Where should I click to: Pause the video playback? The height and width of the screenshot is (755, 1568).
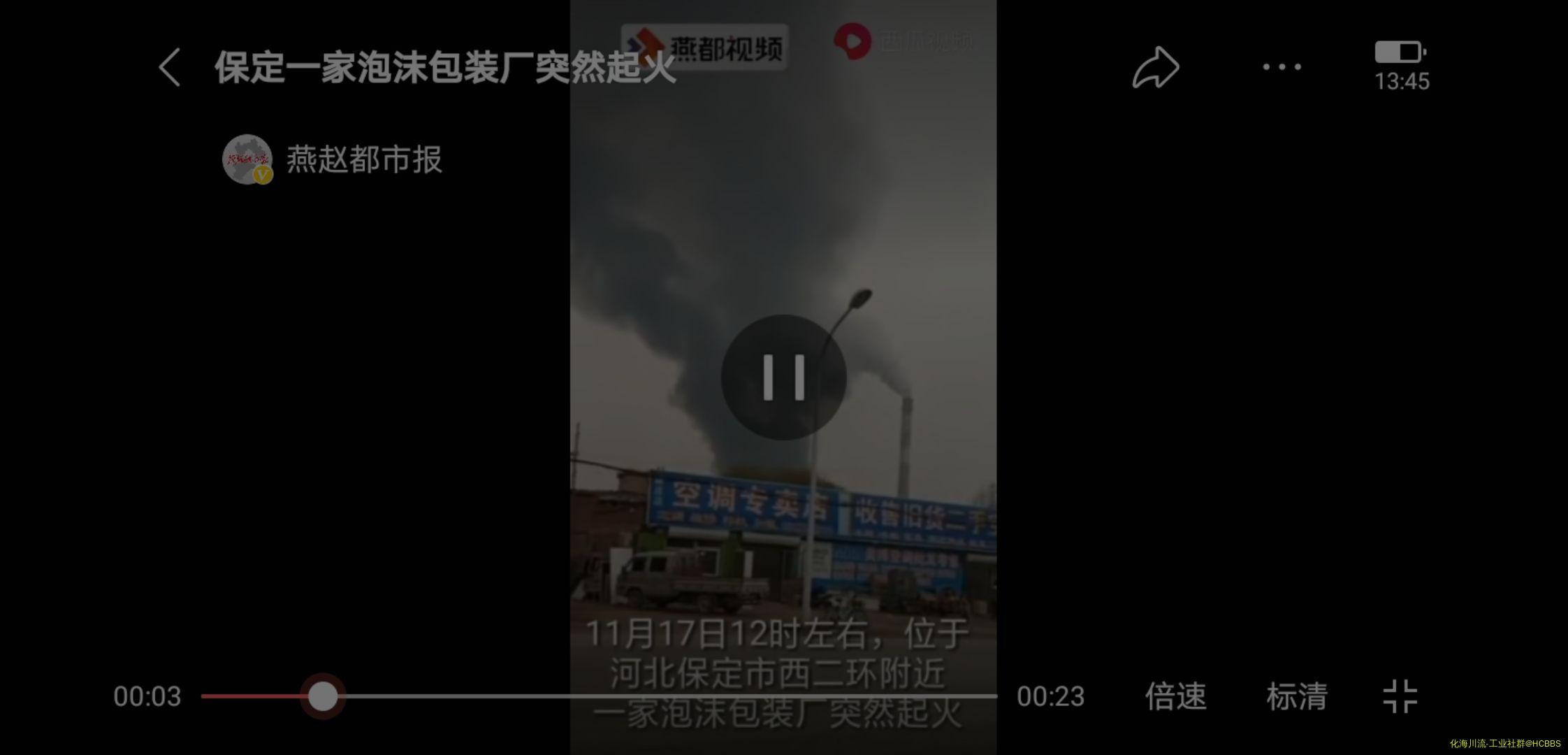(783, 377)
